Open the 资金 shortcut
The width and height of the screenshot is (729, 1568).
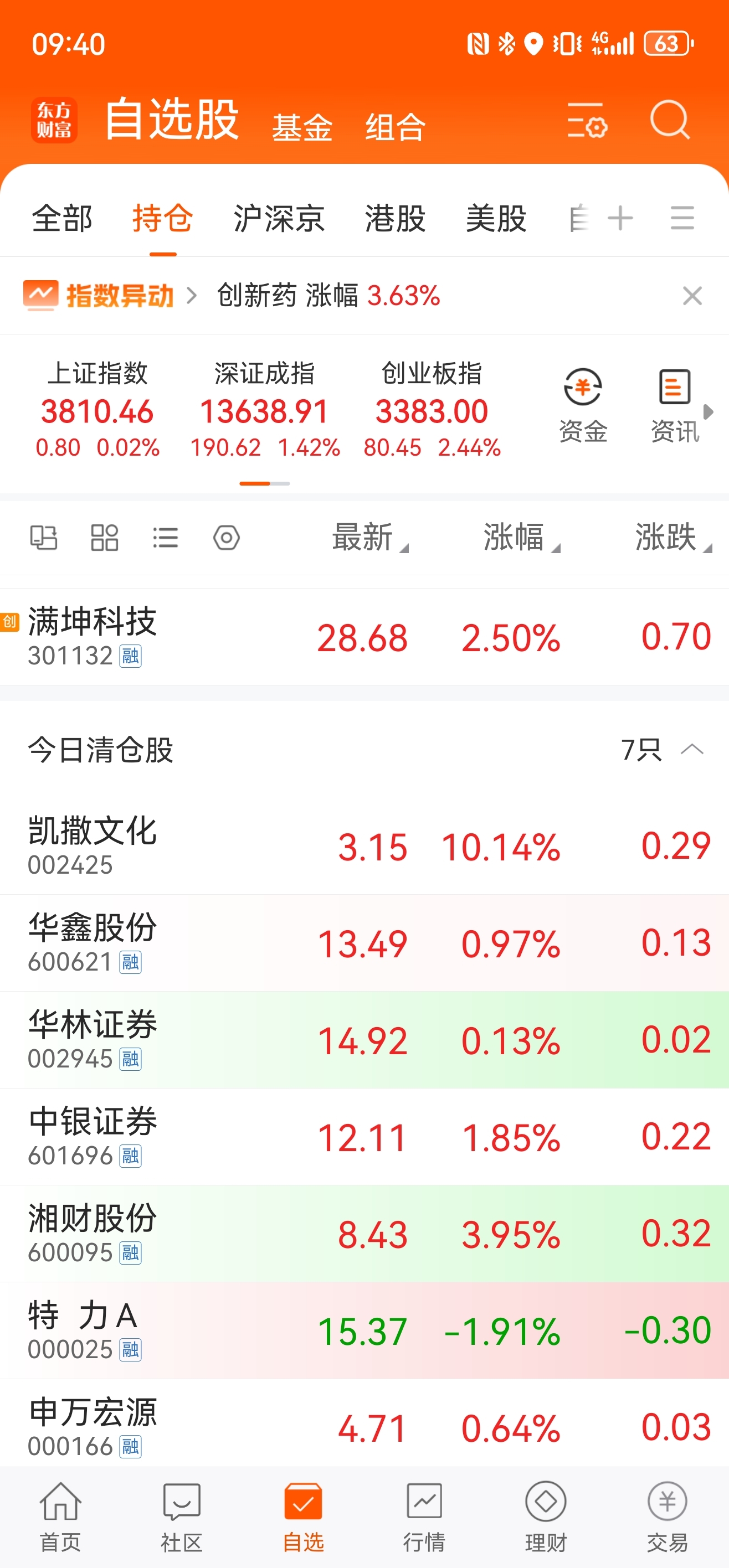click(583, 405)
